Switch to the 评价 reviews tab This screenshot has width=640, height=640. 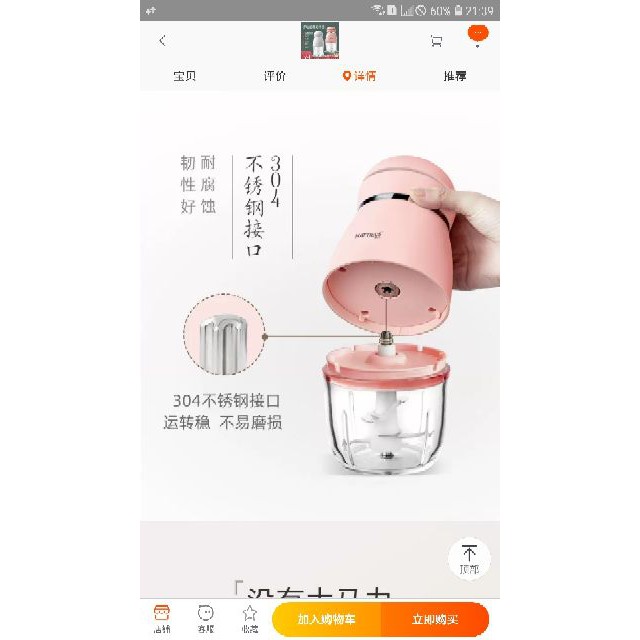click(275, 76)
